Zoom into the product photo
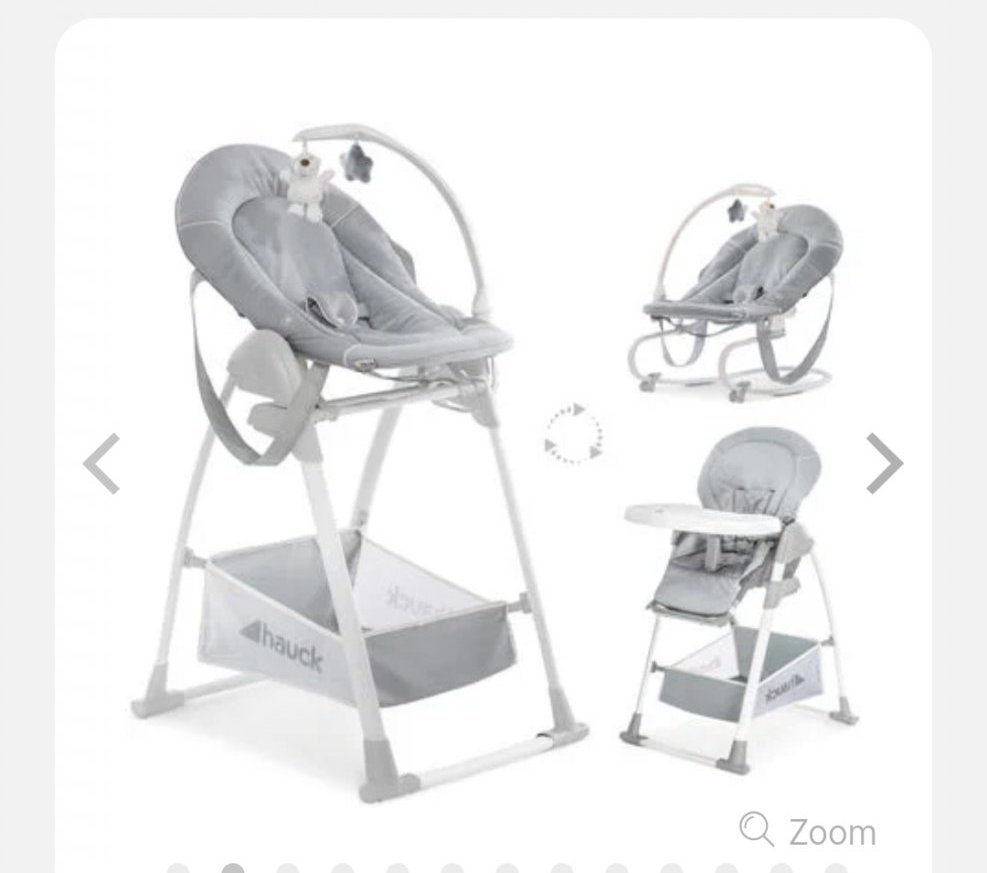 click(x=808, y=831)
